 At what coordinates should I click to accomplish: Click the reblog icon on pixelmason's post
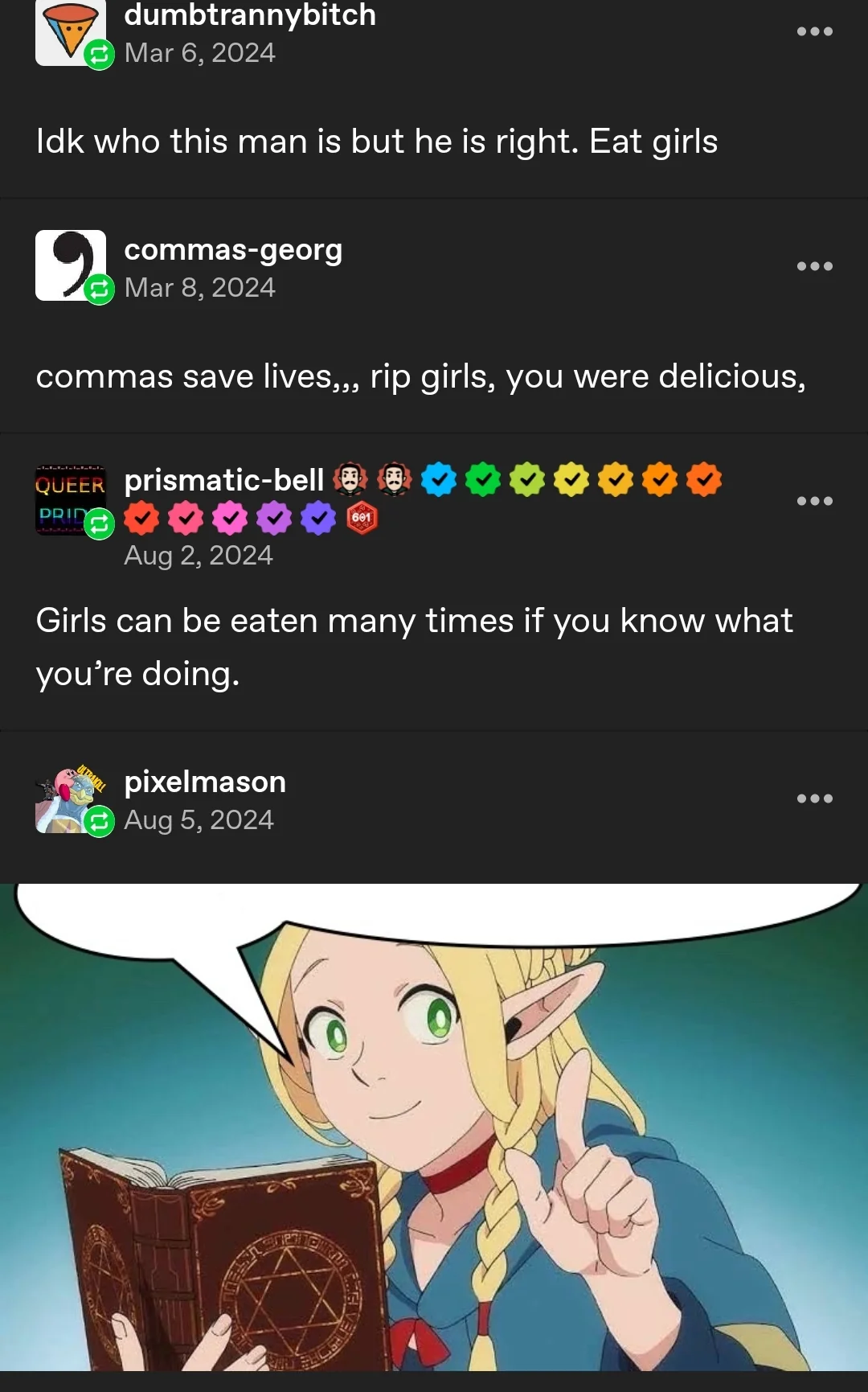98,821
